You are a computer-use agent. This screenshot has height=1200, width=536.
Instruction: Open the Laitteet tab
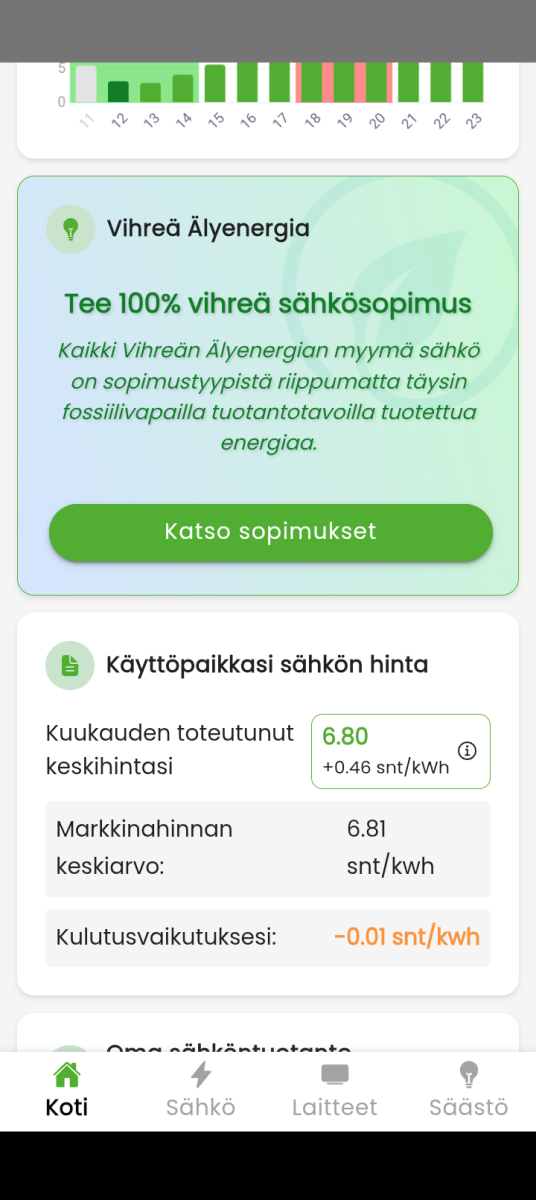tap(335, 1091)
